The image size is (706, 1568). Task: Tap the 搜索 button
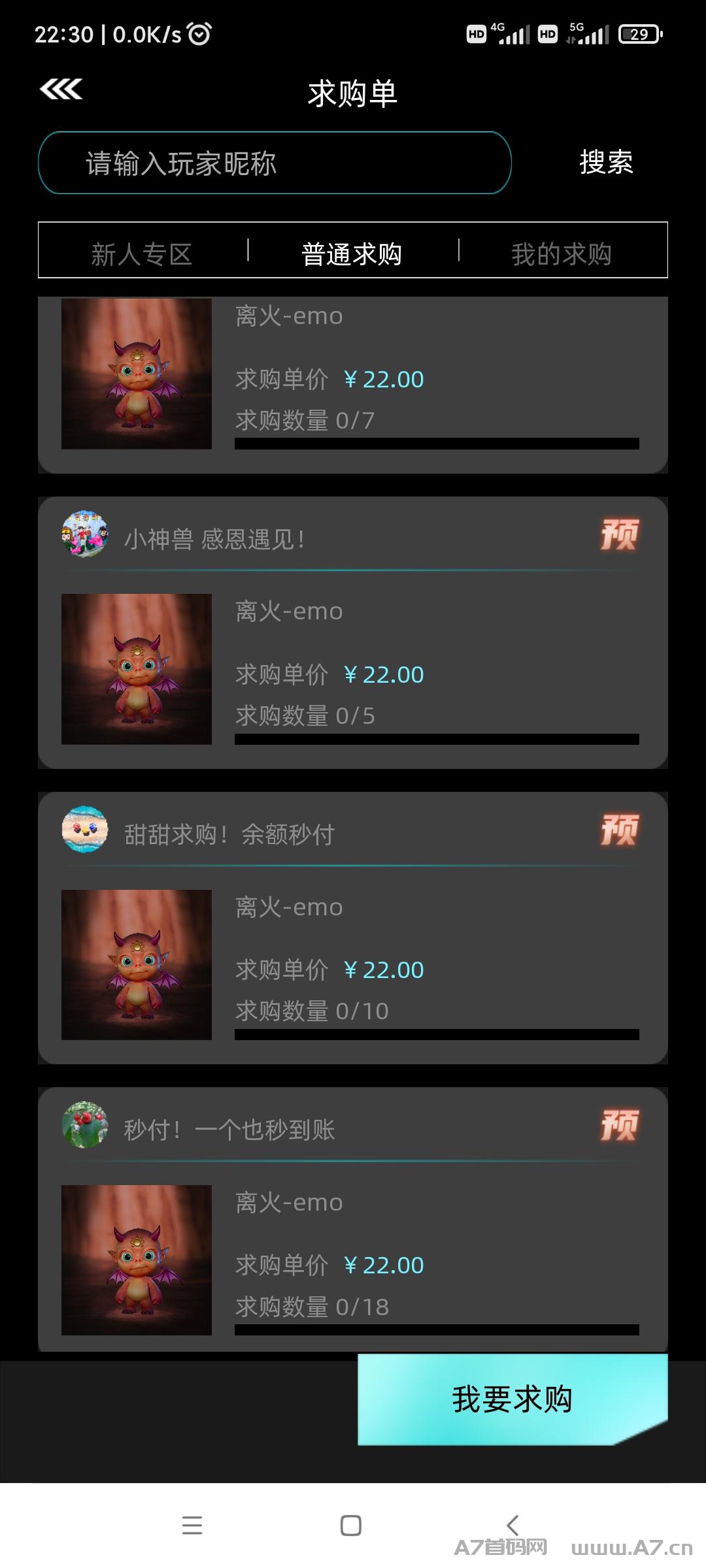tap(606, 162)
